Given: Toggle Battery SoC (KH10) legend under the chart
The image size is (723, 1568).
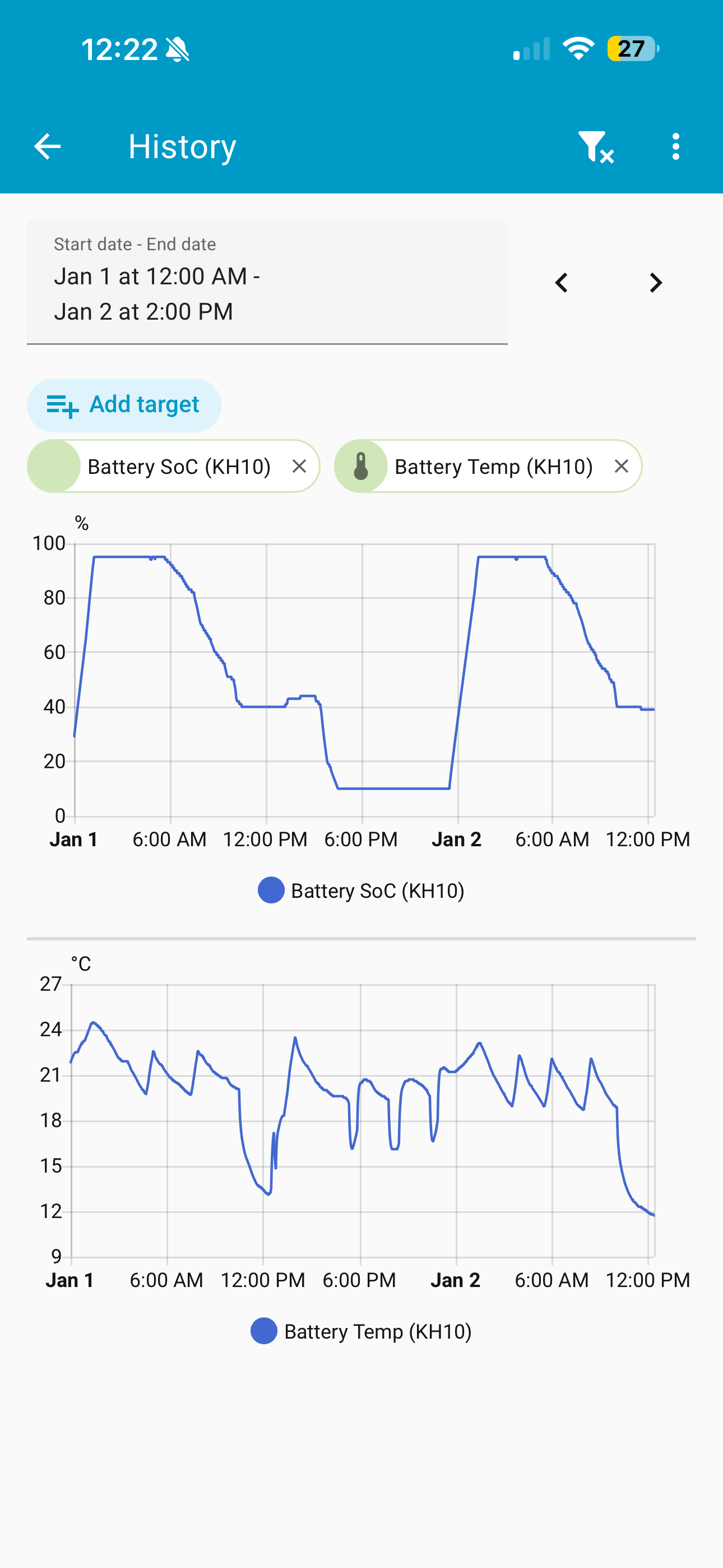Looking at the screenshot, I should [361, 891].
